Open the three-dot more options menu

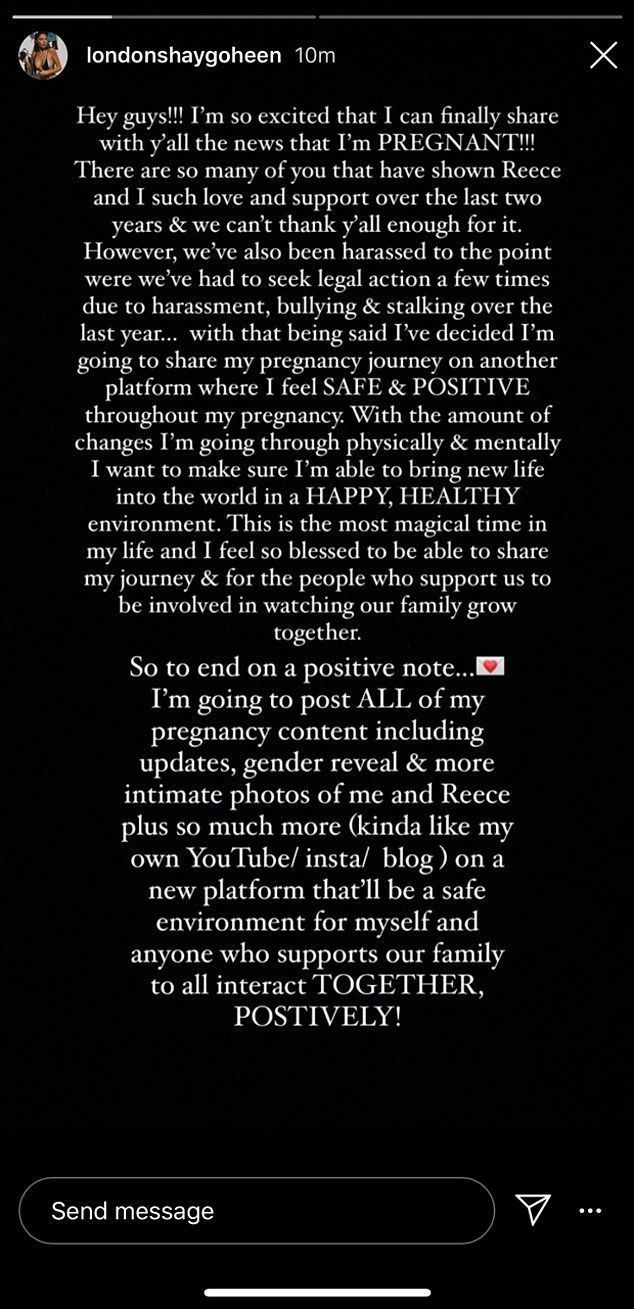(590, 1210)
